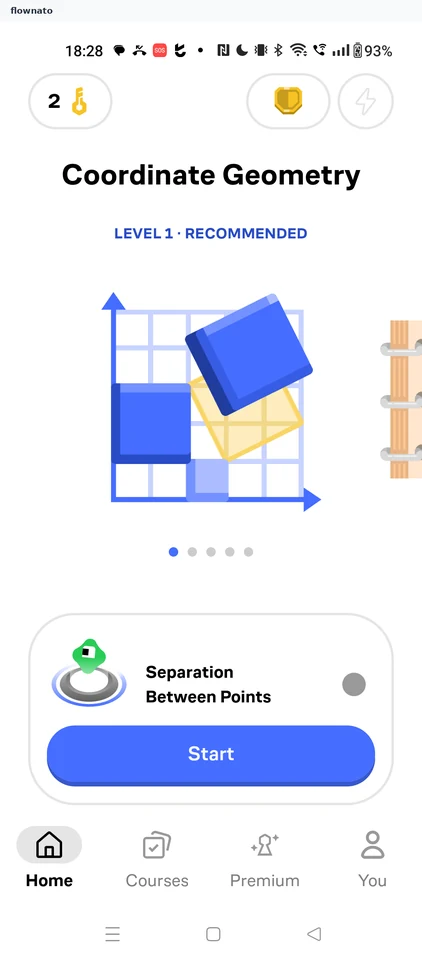Start the Separation Between Points lesson
Viewport: 422px width, 960px height.
[x=211, y=754]
